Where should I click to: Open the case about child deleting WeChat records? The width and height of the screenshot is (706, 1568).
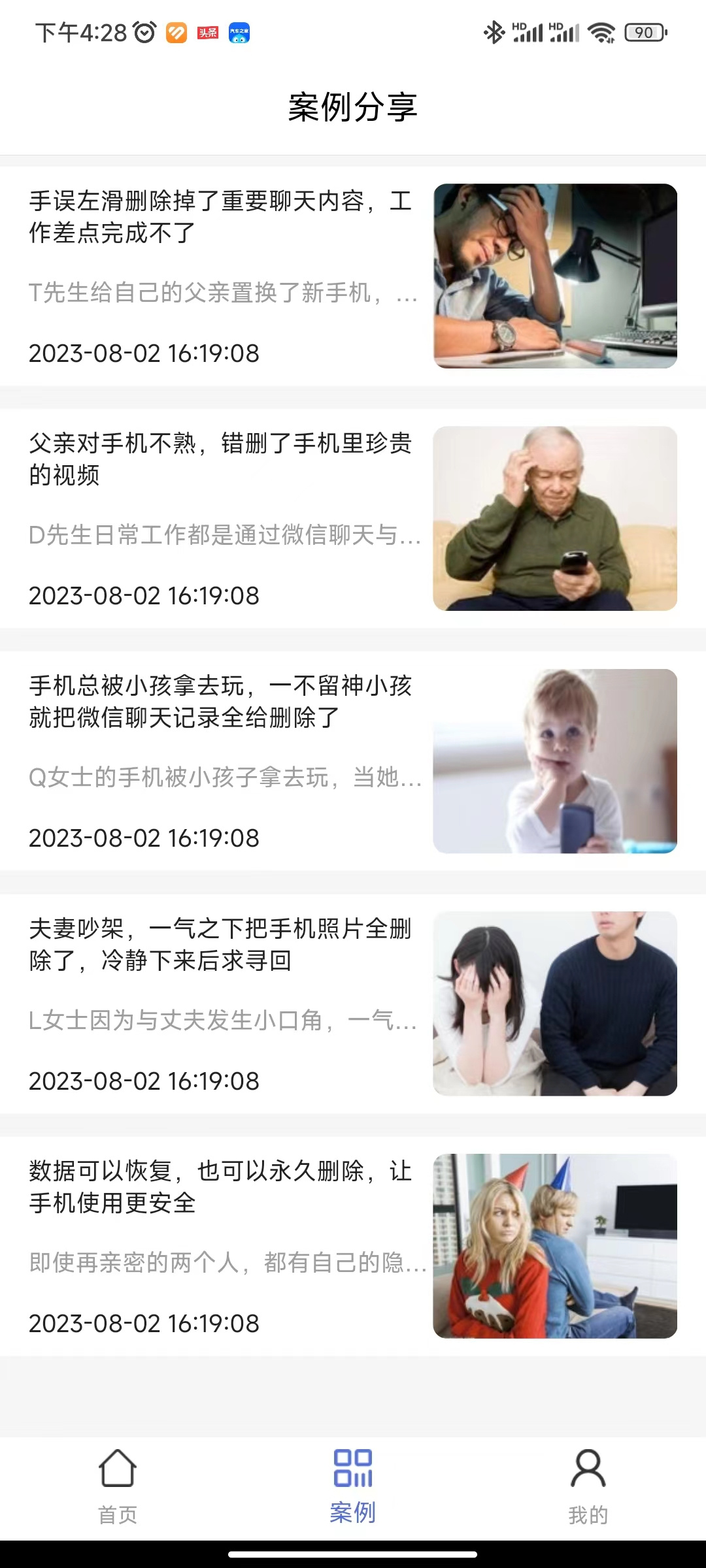[x=221, y=701]
